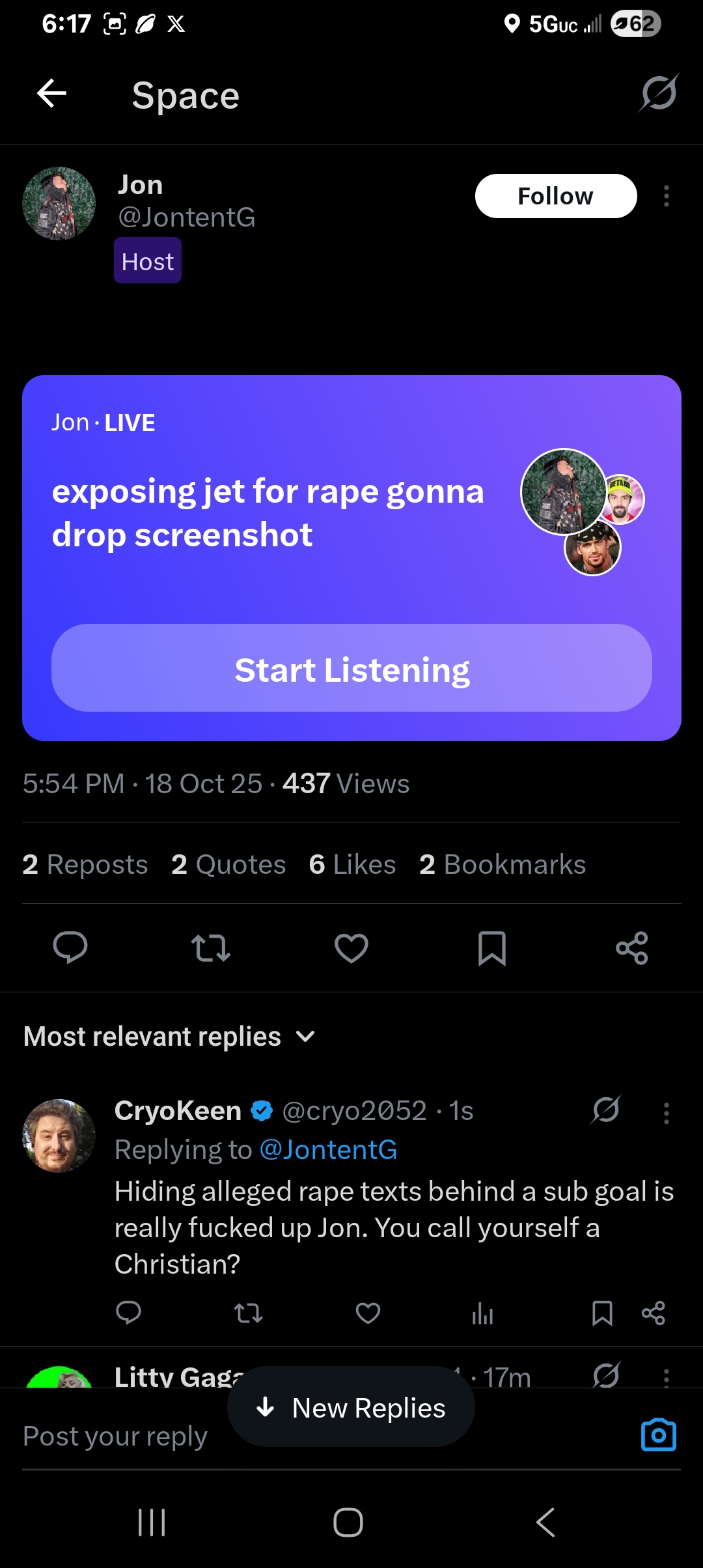The width and height of the screenshot is (703, 1568).
Task: Like Jon's Space post
Action: 351,947
